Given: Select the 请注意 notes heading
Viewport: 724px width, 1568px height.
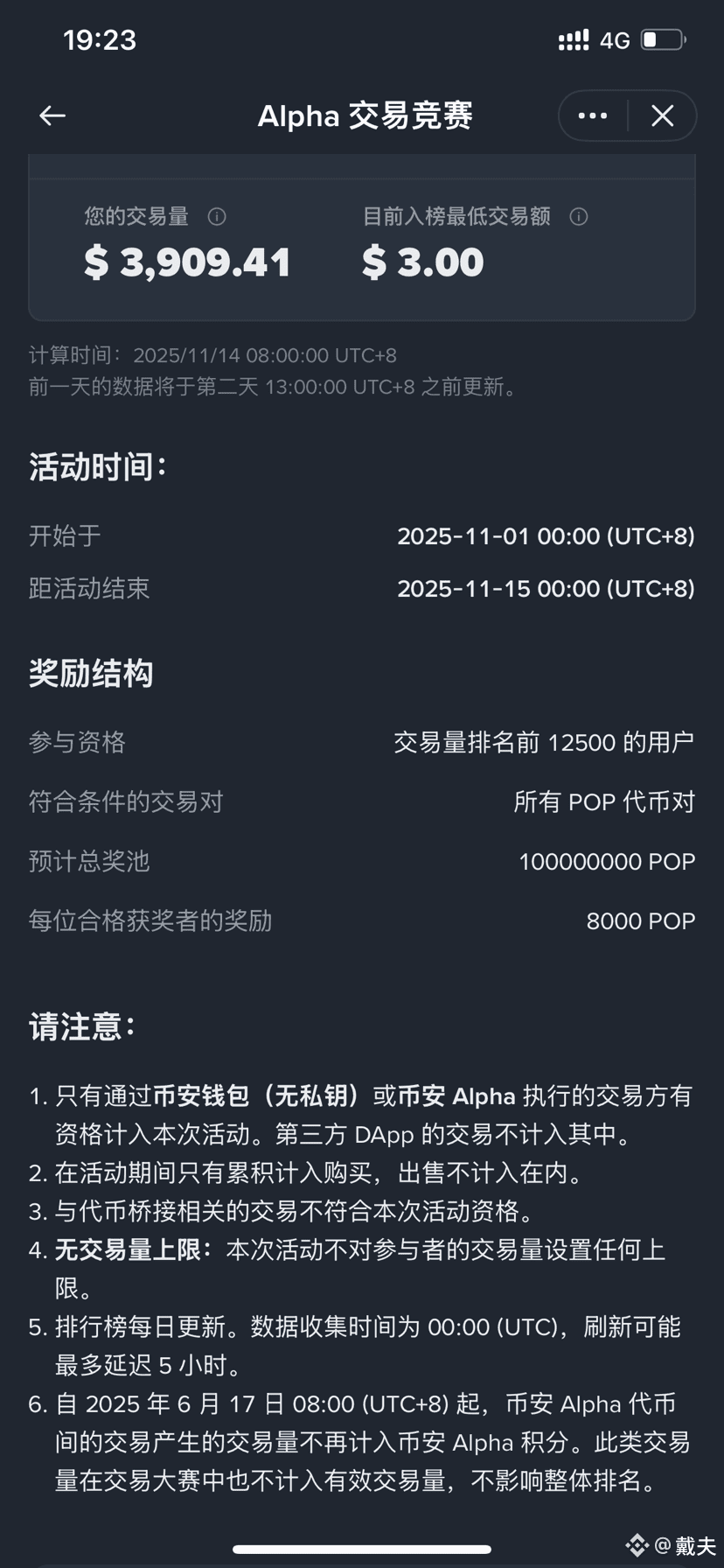Looking at the screenshot, I should click(80, 1028).
